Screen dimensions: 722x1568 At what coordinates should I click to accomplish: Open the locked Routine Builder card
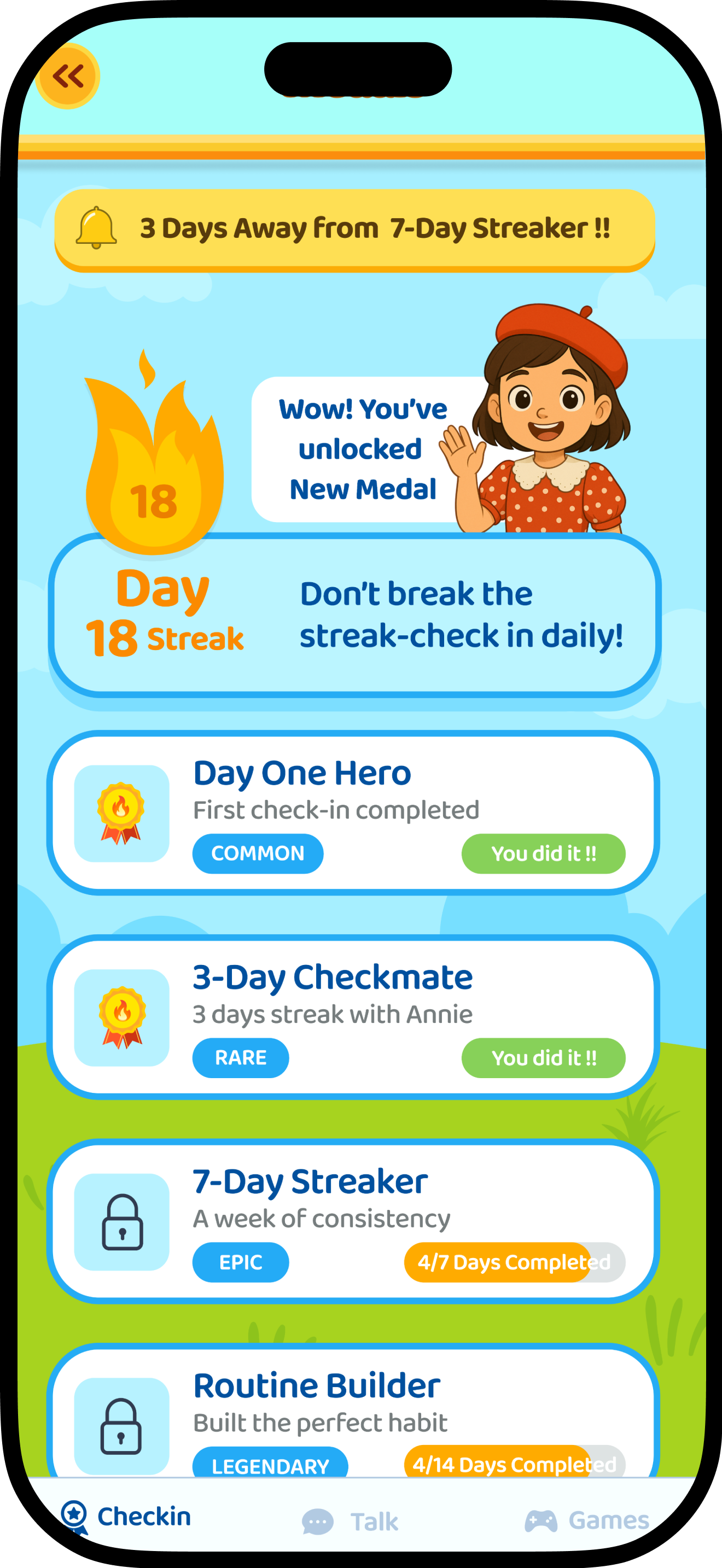click(x=353, y=1411)
